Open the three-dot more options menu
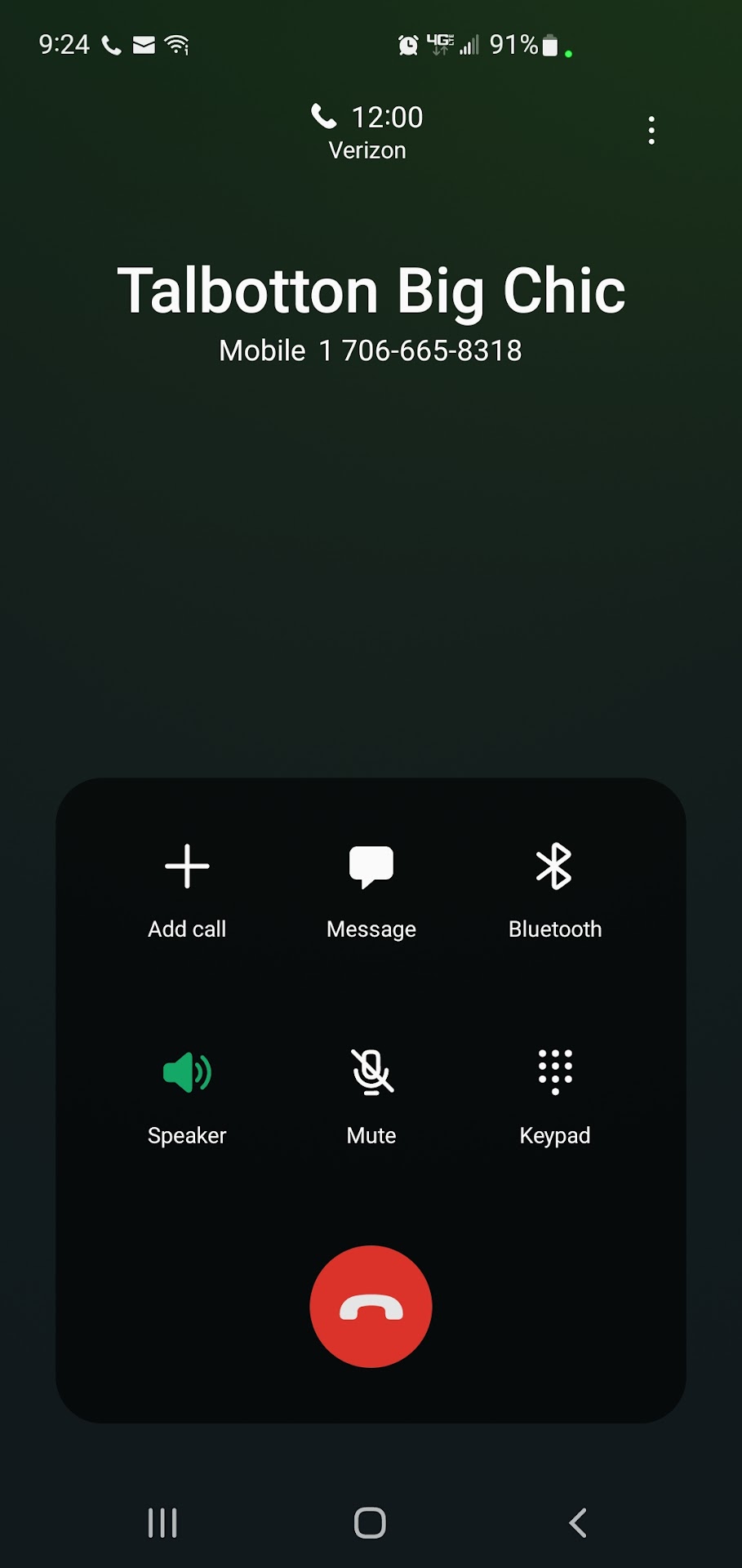 click(x=651, y=131)
